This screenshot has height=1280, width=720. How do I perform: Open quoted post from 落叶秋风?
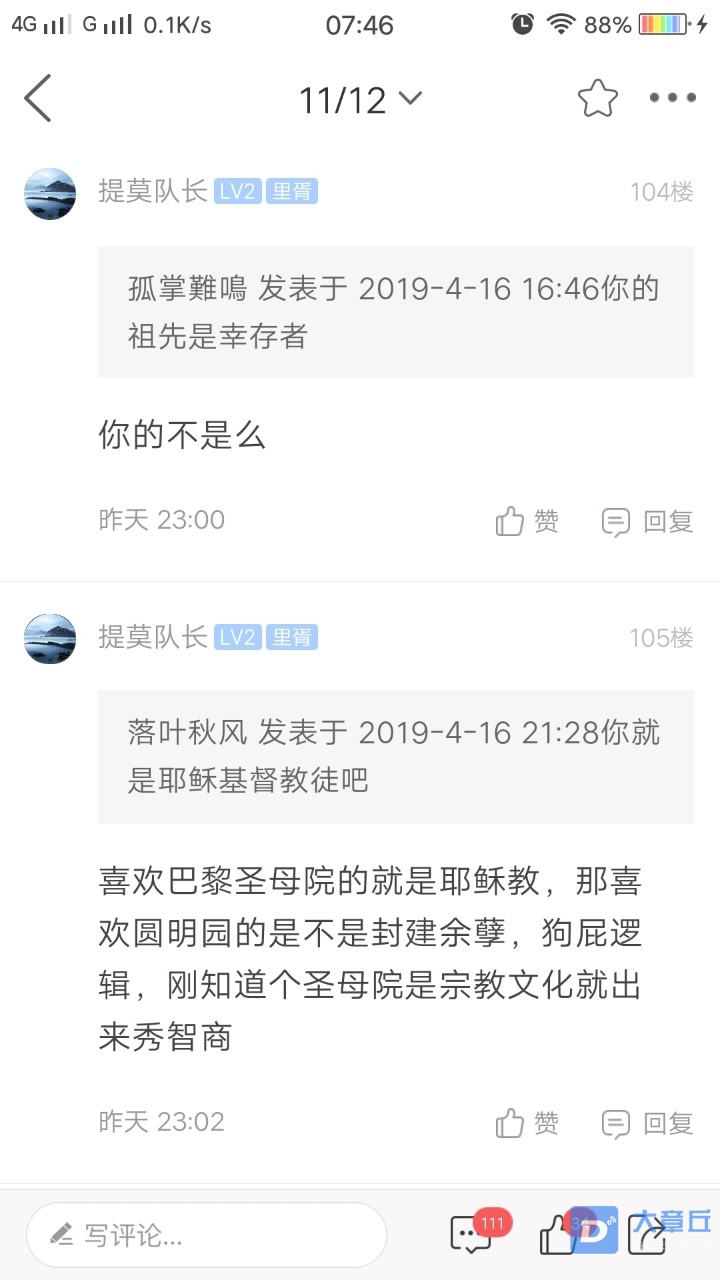pos(395,756)
